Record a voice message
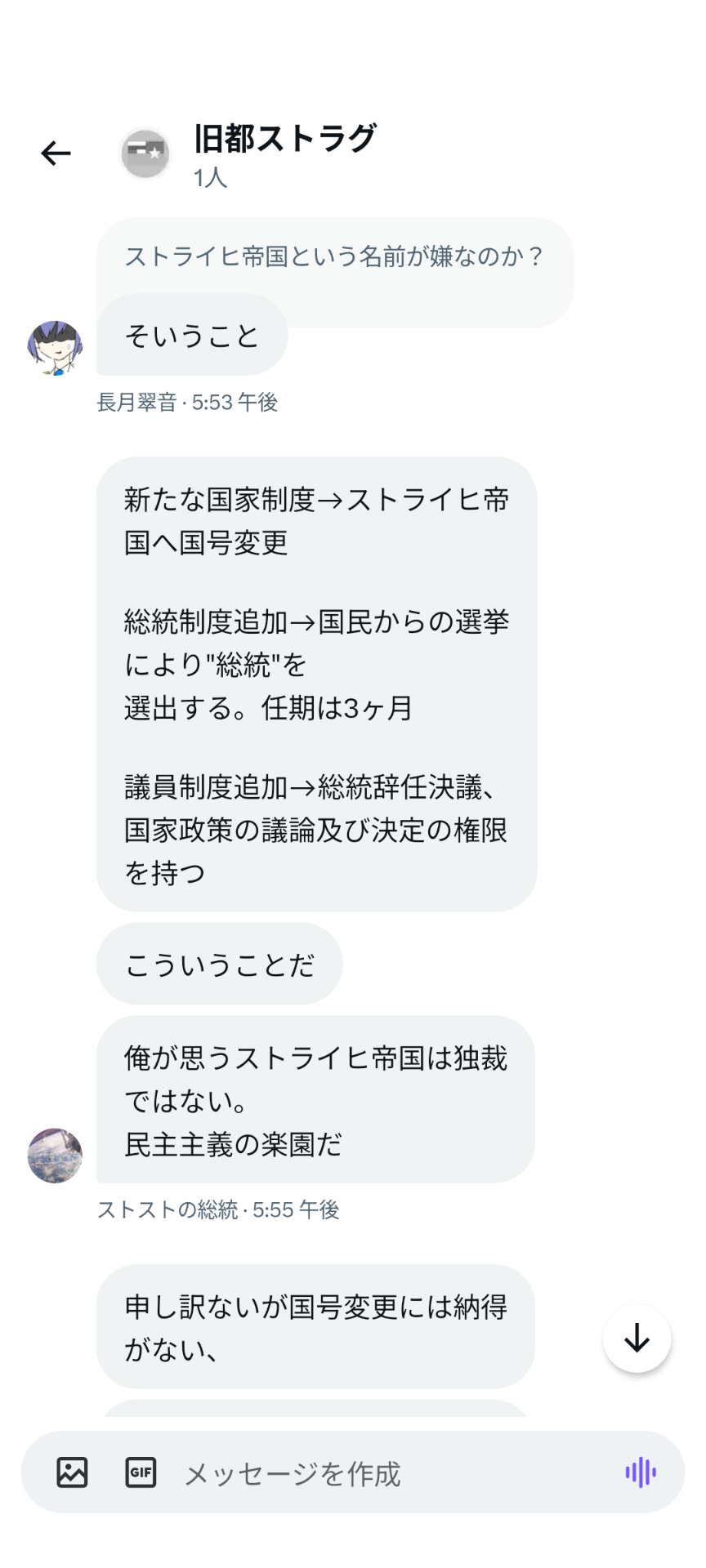This screenshot has height=1568, width=706. tap(641, 1472)
